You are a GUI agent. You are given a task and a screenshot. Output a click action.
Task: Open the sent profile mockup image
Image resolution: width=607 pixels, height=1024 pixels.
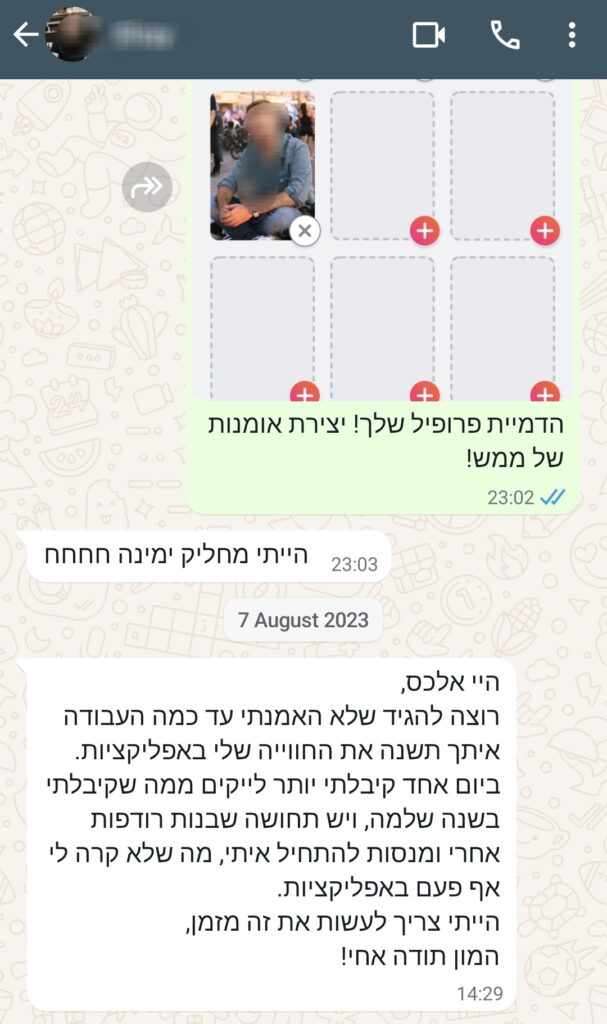click(382, 240)
